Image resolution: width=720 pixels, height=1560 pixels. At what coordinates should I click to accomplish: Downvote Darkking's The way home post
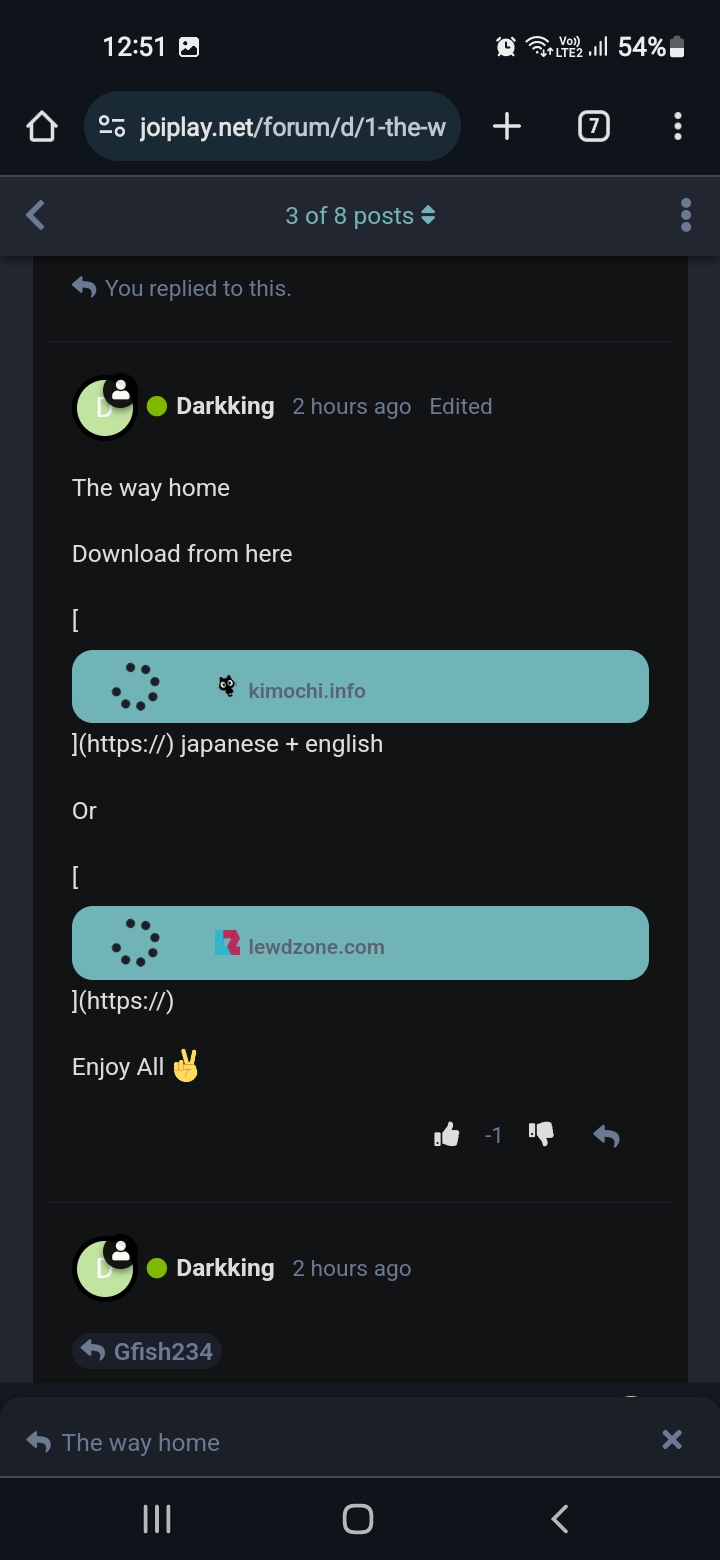click(541, 1134)
